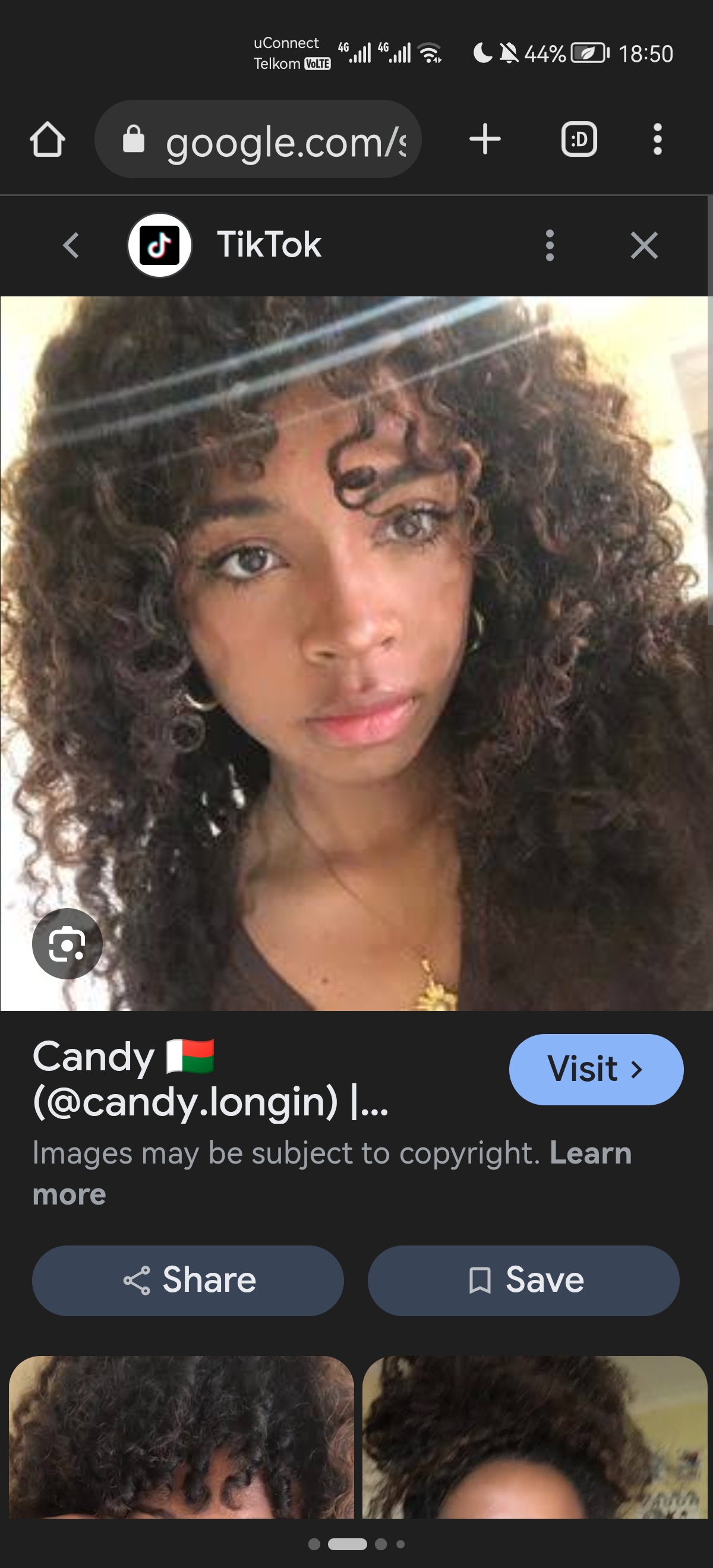This screenshot has width=713, height=1568.
Task: Open the related image below Save
Action: coord(534,1437)
